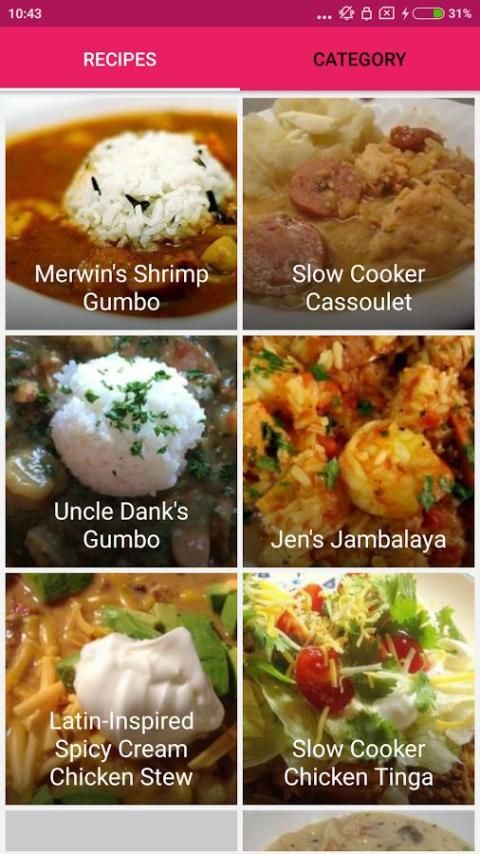Image resolution: width=480 pixels, height=854 pixels.
Task: Open the Slow Cooker Cassoulet recipe
Action: point(359,214)
